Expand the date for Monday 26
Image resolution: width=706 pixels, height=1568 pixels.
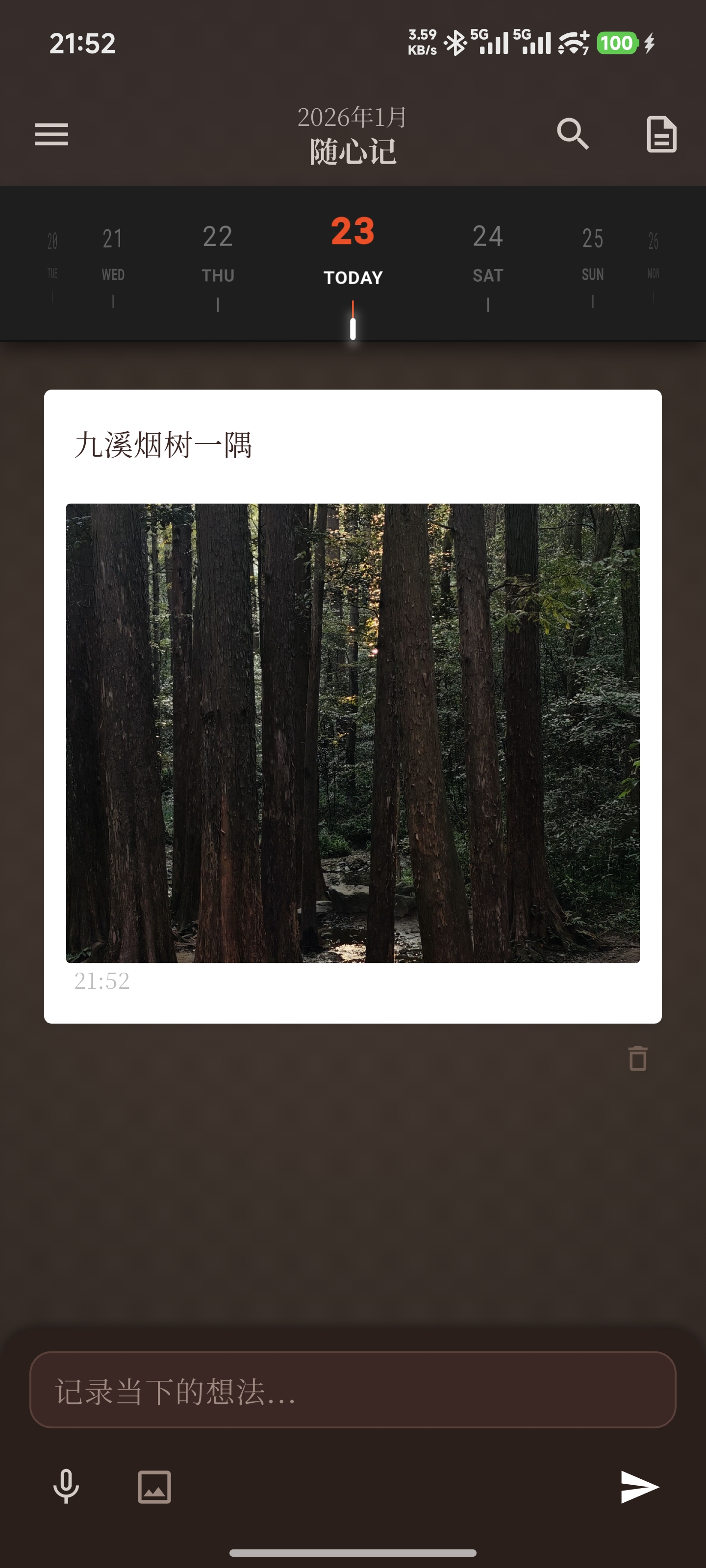point(654,253)
